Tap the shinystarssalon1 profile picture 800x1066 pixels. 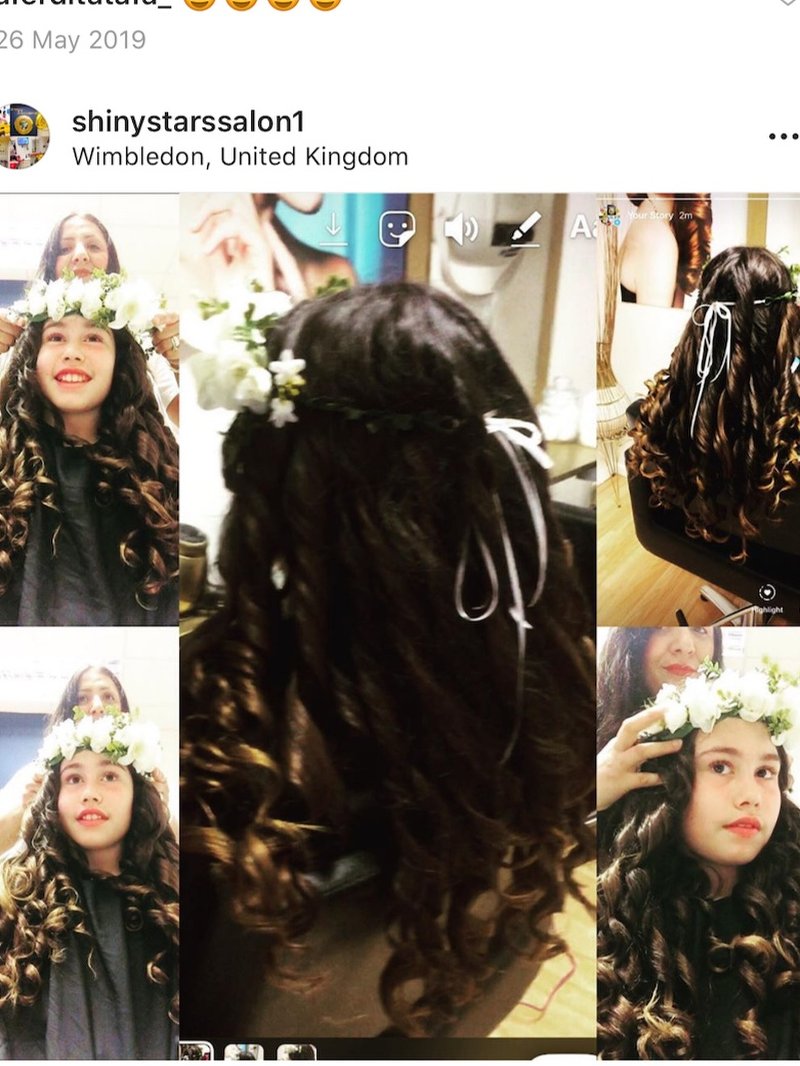click(22, 137)
